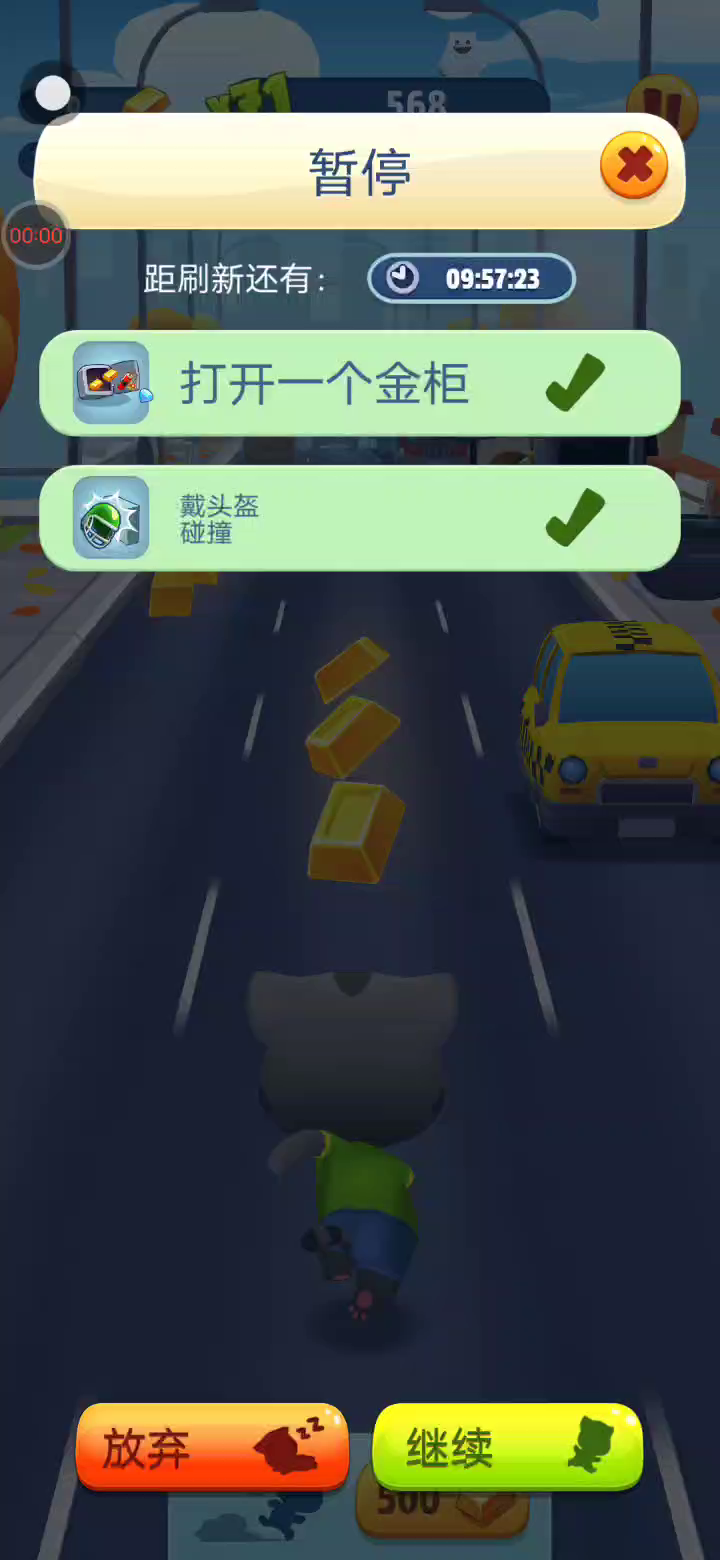The width and height of the screenshot is (720, 1560).
Task: Select the 打开一个金柜 mission row
Action: (x=360, y=383)
